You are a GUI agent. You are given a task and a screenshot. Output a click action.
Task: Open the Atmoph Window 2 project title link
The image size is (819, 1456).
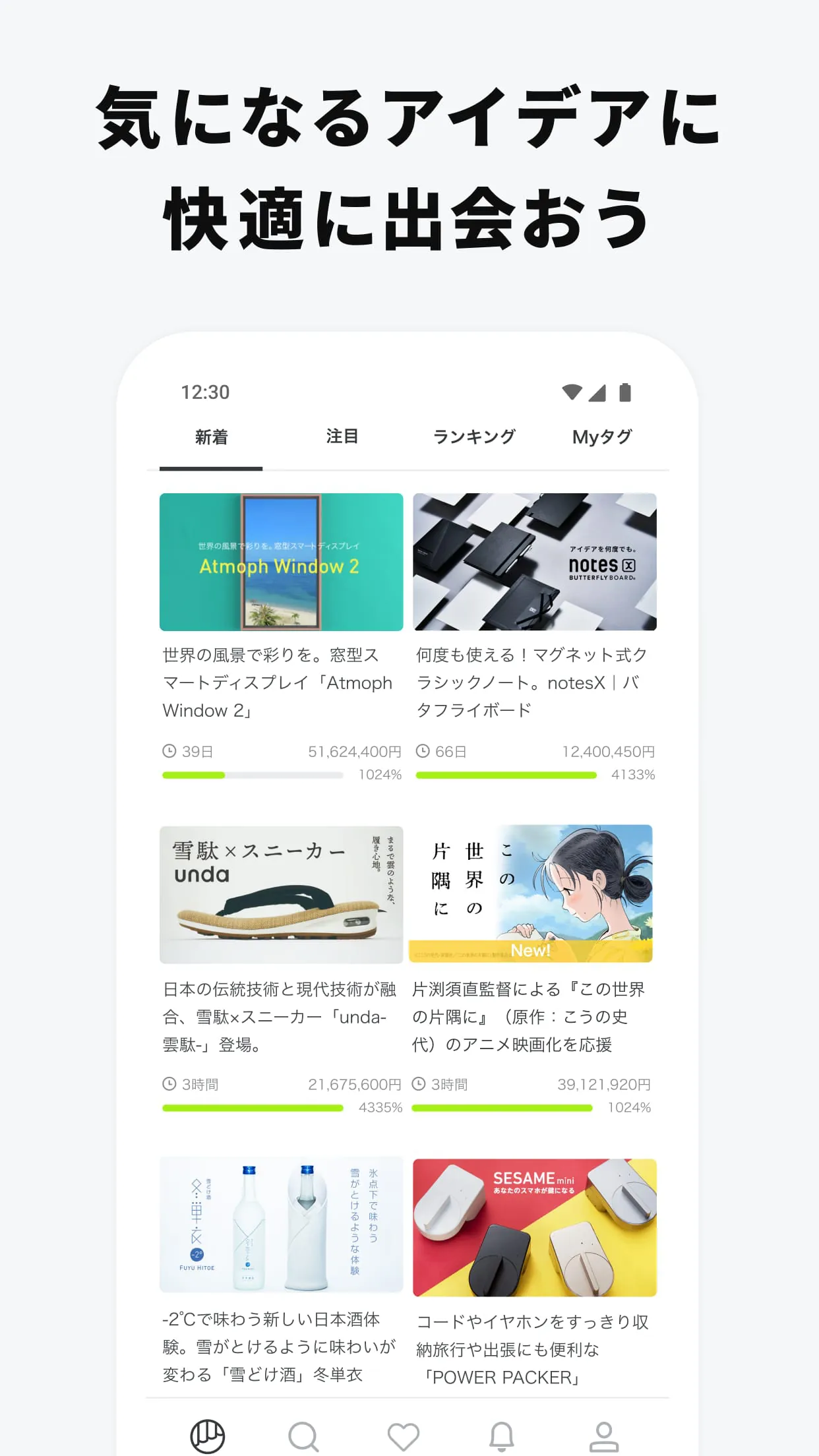point(277,682)
